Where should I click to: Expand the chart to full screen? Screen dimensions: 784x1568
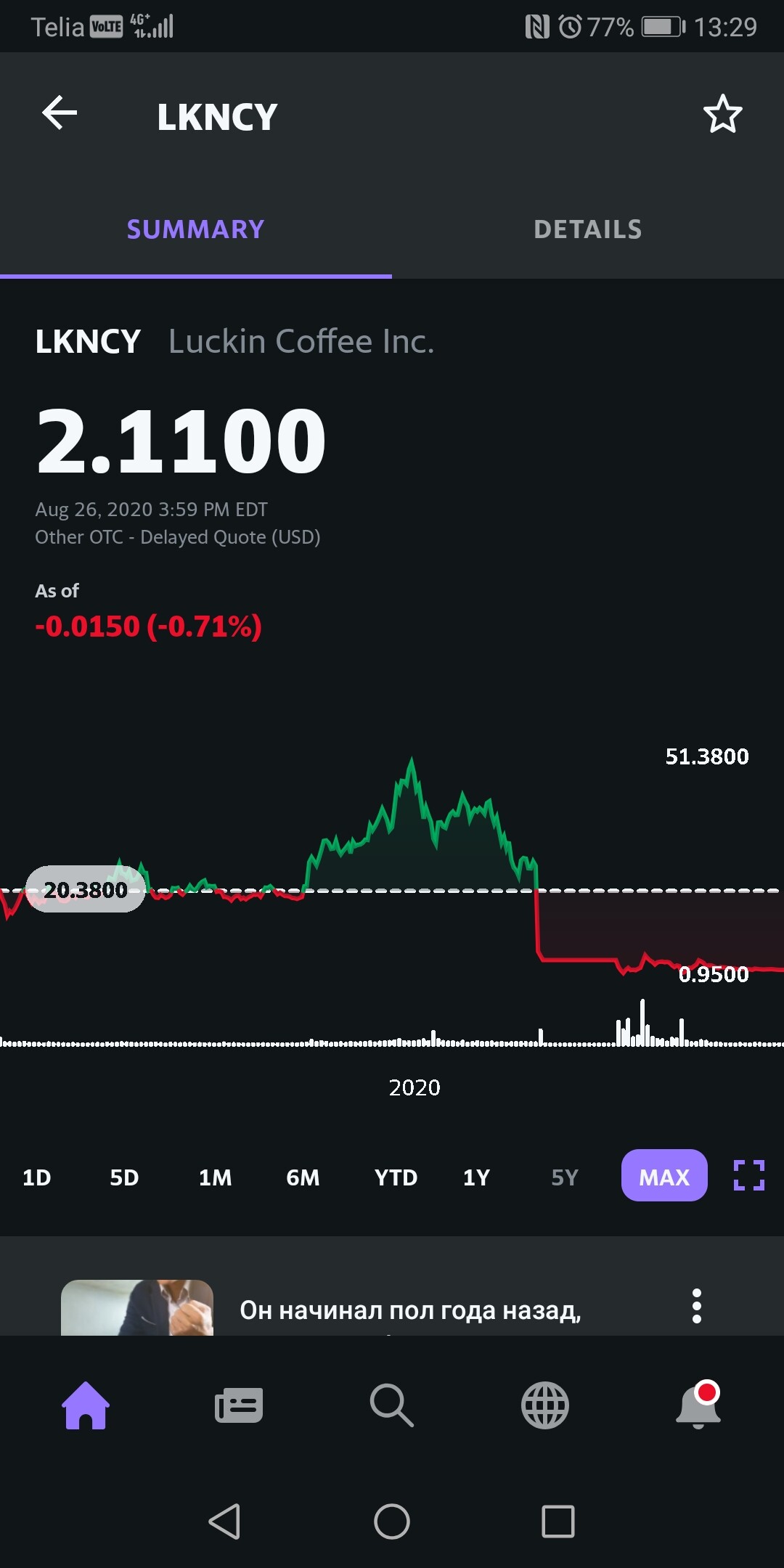point(748,1175)
